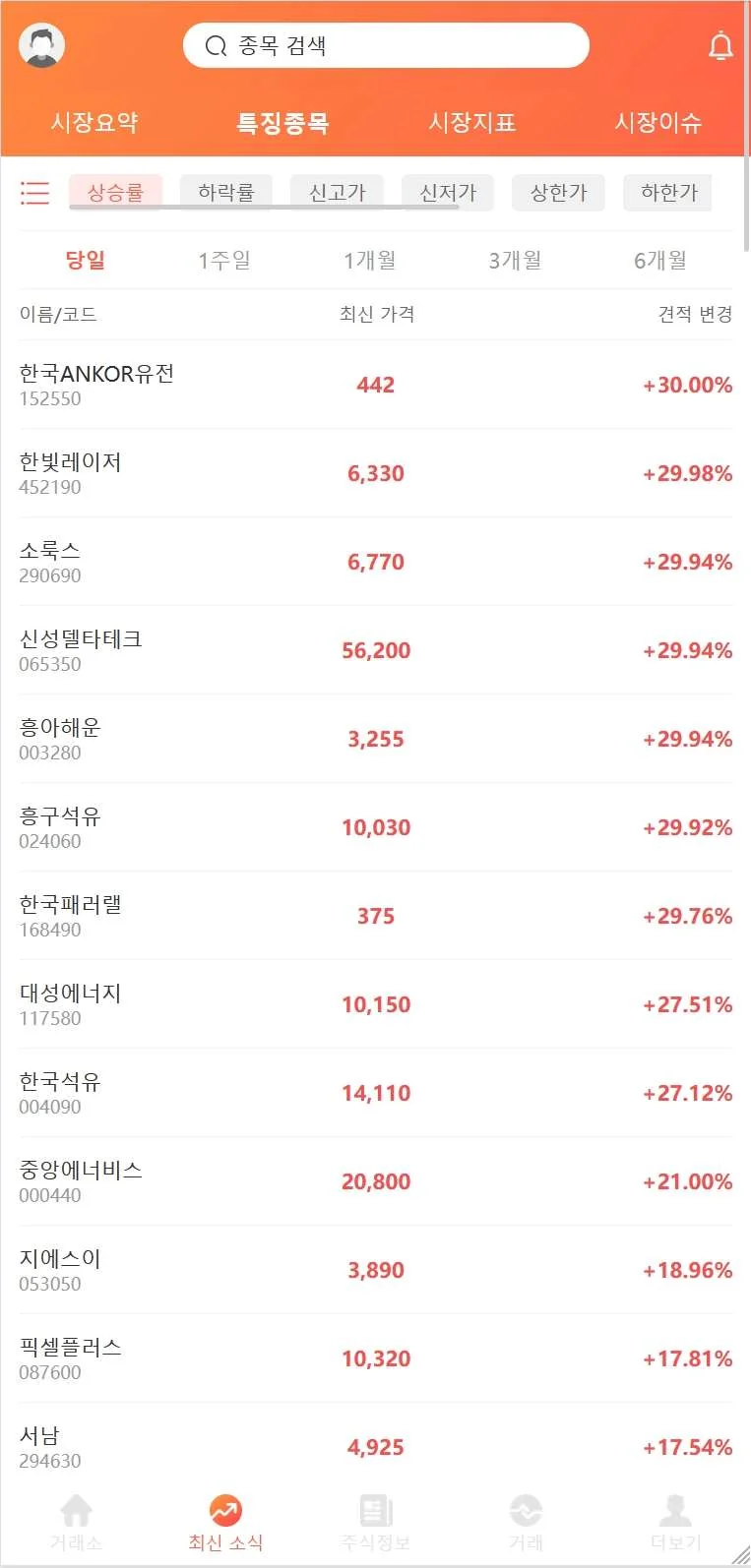The height and width of the screenshot is (1568, 751).
Task: Open the 한국석유 stock row
Action: 375,1093
